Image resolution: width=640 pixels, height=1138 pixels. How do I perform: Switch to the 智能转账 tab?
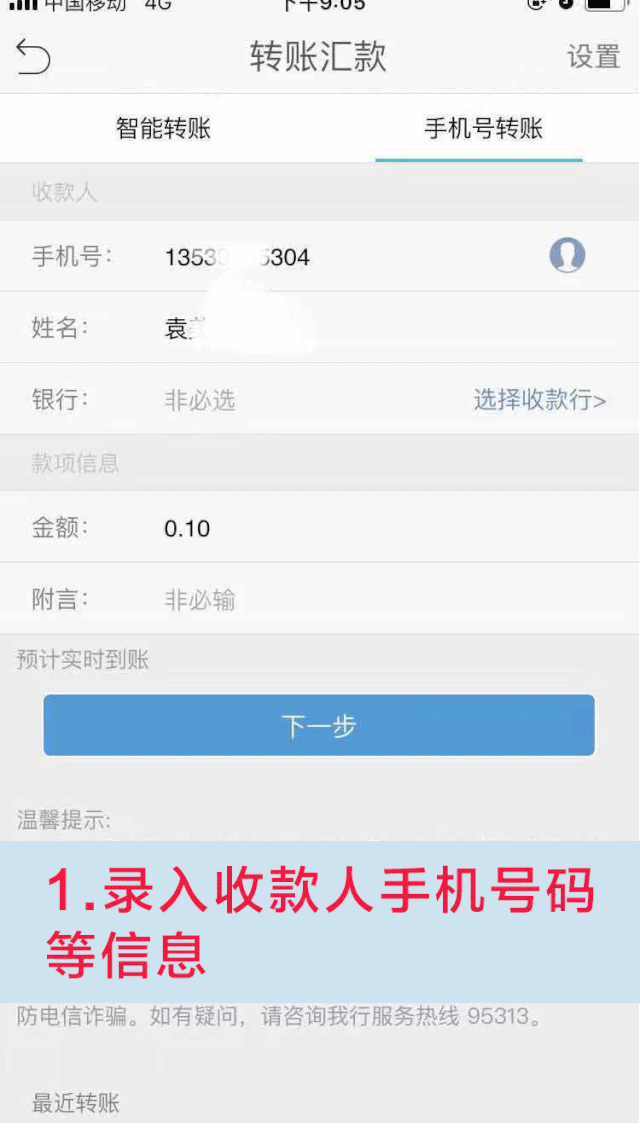[163, 128]
